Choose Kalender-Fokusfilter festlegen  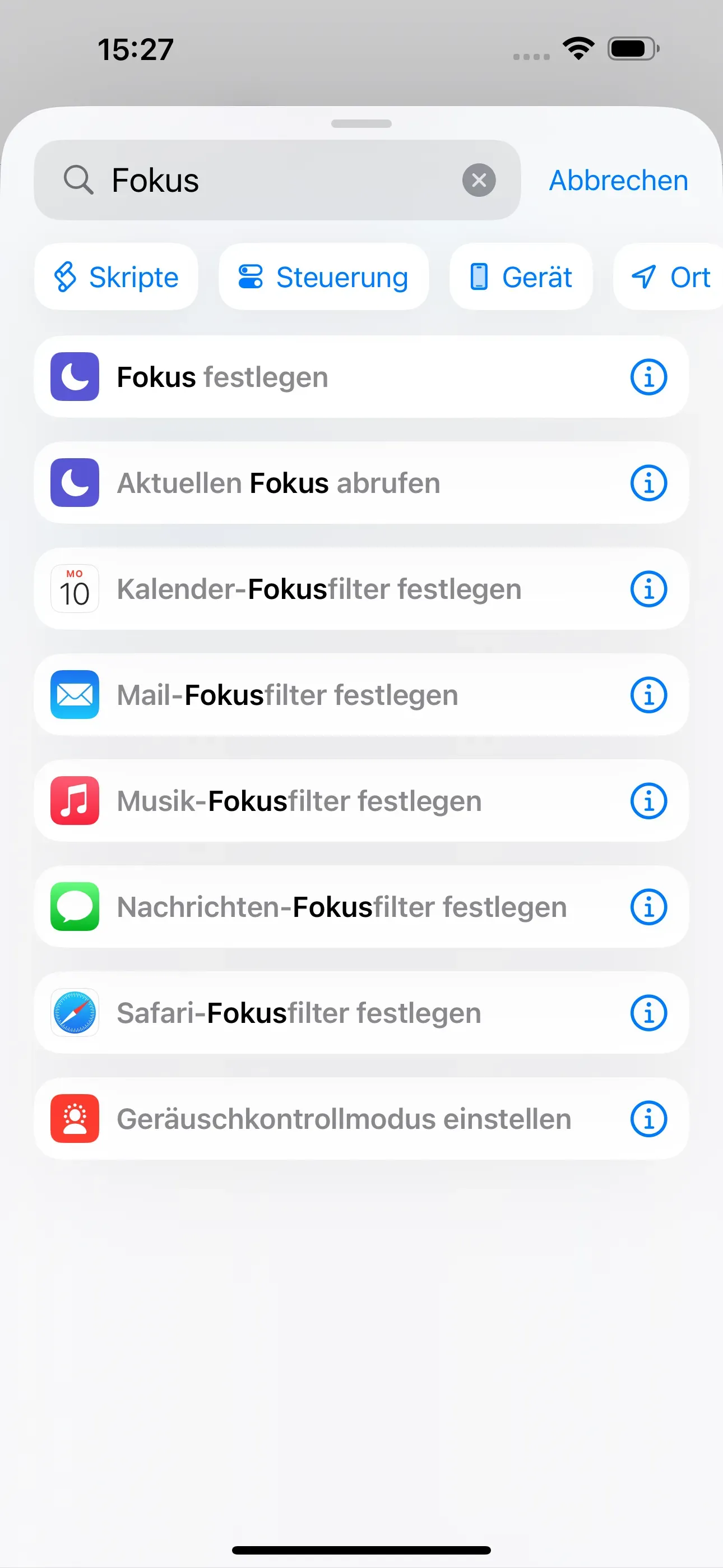click(361, 589)
